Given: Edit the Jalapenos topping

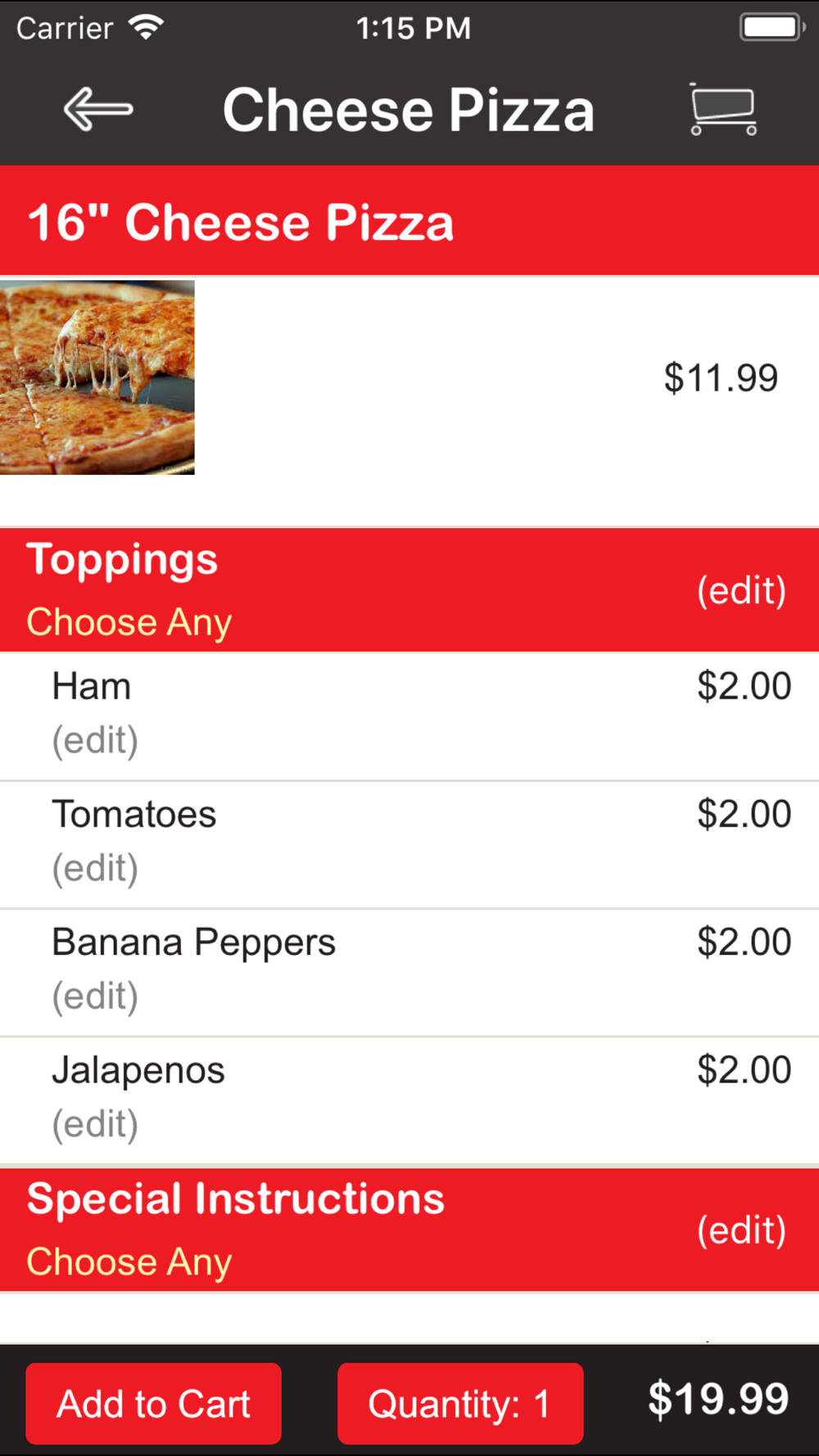Looking at the screenshot, I should tap(95, 1124).
